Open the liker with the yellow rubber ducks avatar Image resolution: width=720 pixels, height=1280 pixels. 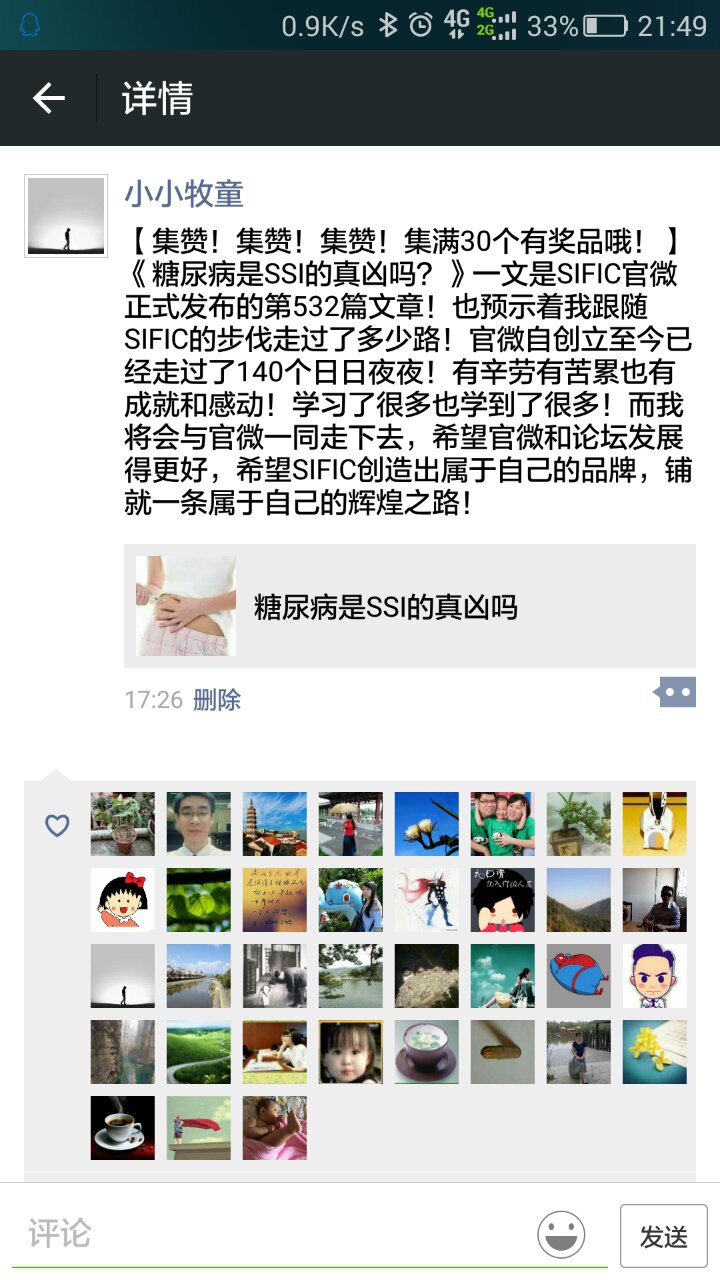655,1052
